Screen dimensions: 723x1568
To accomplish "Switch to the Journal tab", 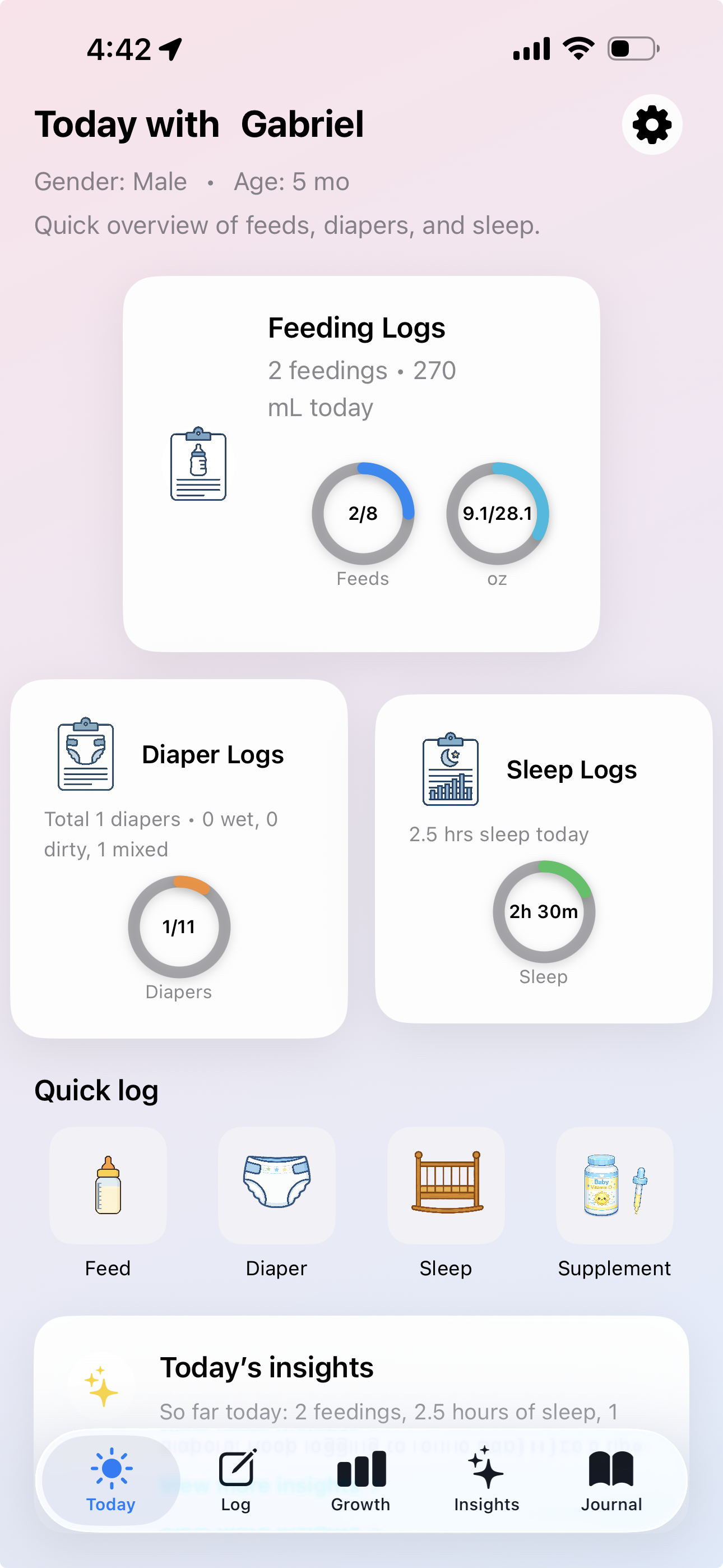I will (x=611, y=1481).
